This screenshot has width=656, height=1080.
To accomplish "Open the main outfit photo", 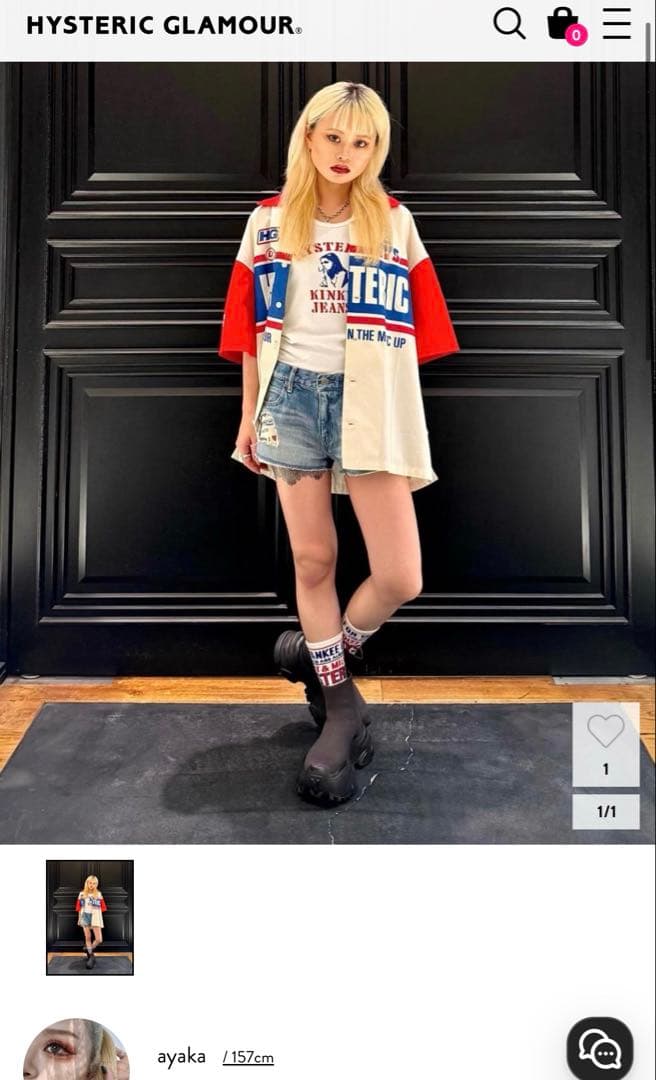I will 328,452.
